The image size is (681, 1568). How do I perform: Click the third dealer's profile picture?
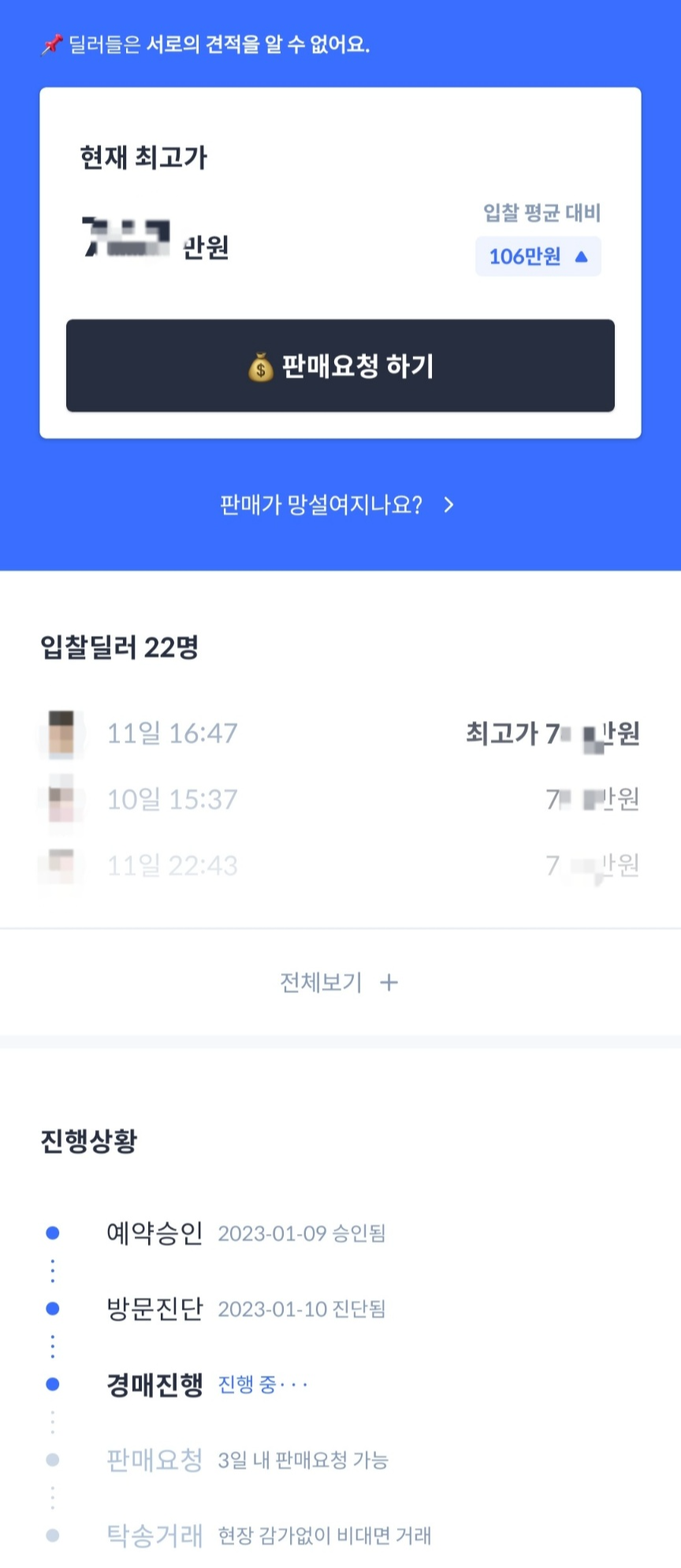[61, 864]
